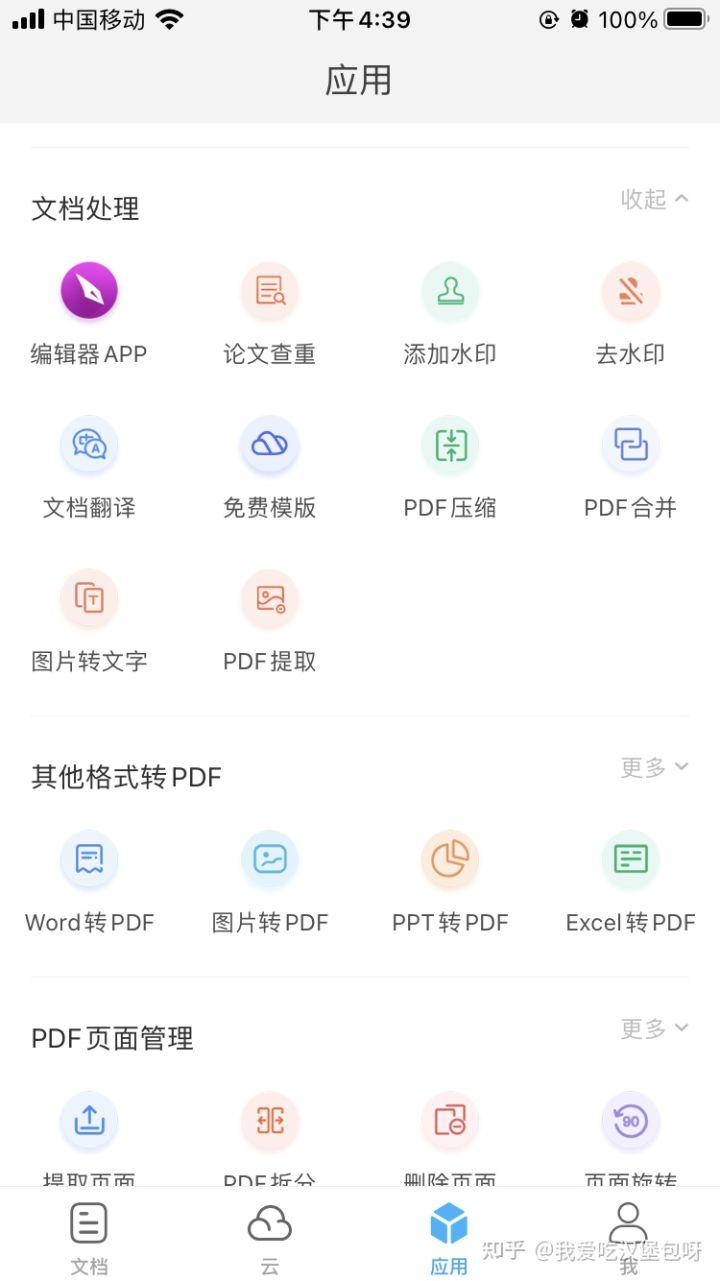The width and height of the screenshot is (720, 1281).
Task: Go to the 云 cloud tab
Action: 269,1238
